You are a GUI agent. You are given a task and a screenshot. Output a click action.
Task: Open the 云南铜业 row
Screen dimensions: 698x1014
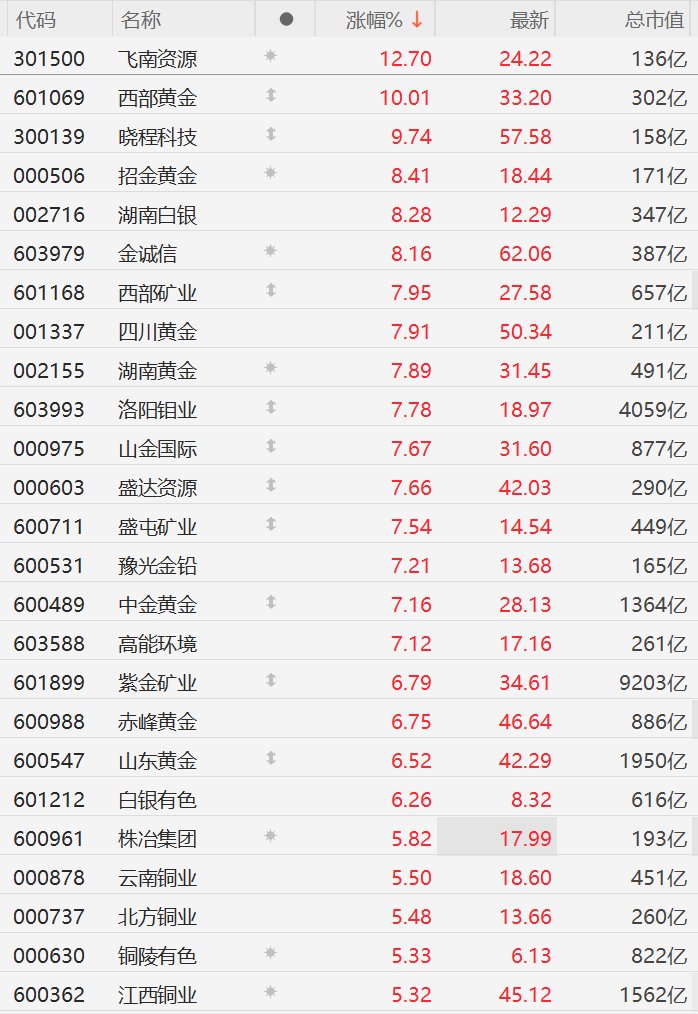[x=157, y=878]
